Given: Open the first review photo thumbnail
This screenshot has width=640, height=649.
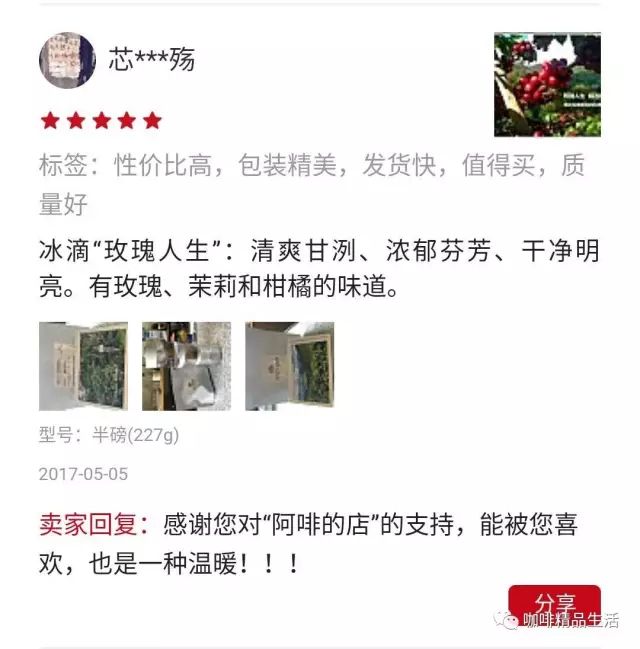Looking at the screenshot, I should click(83, 366).
